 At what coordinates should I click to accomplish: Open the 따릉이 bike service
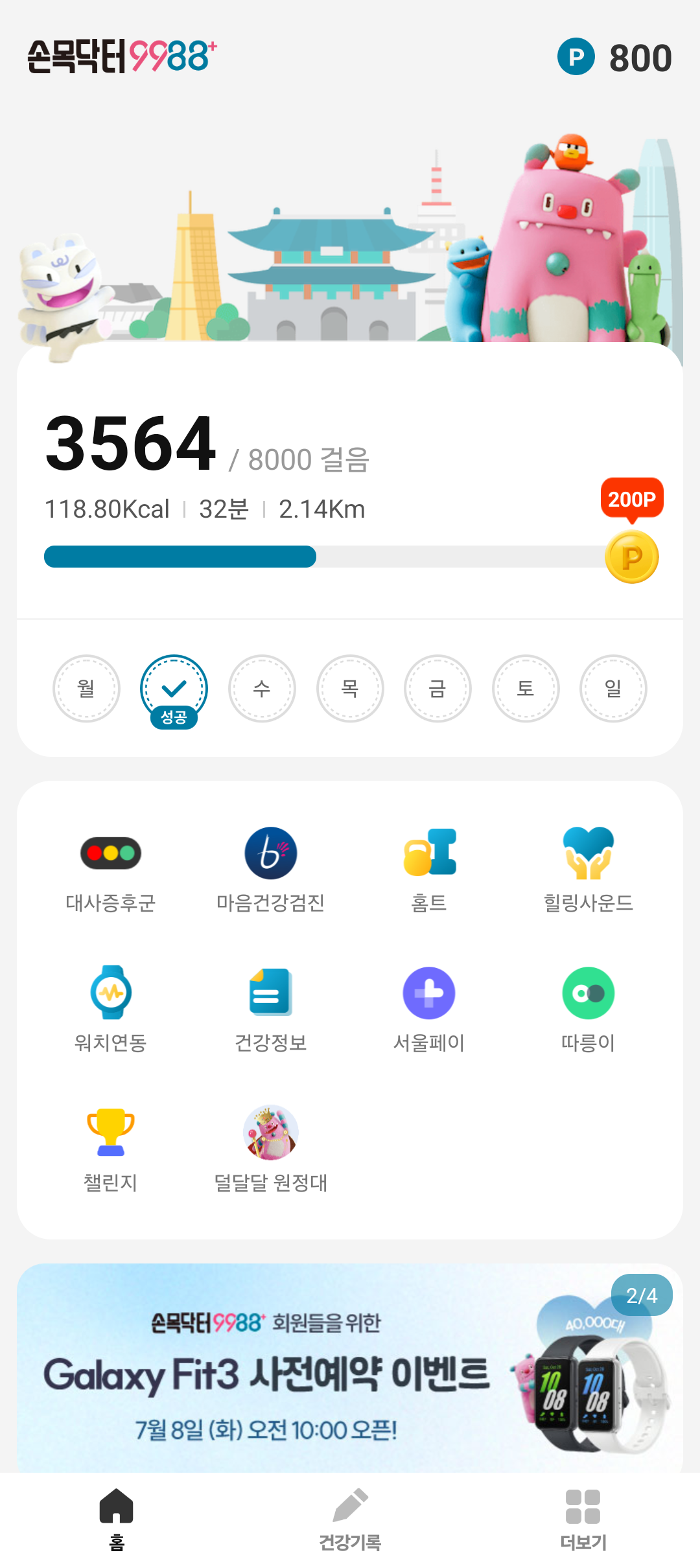tap(588, 1009)
